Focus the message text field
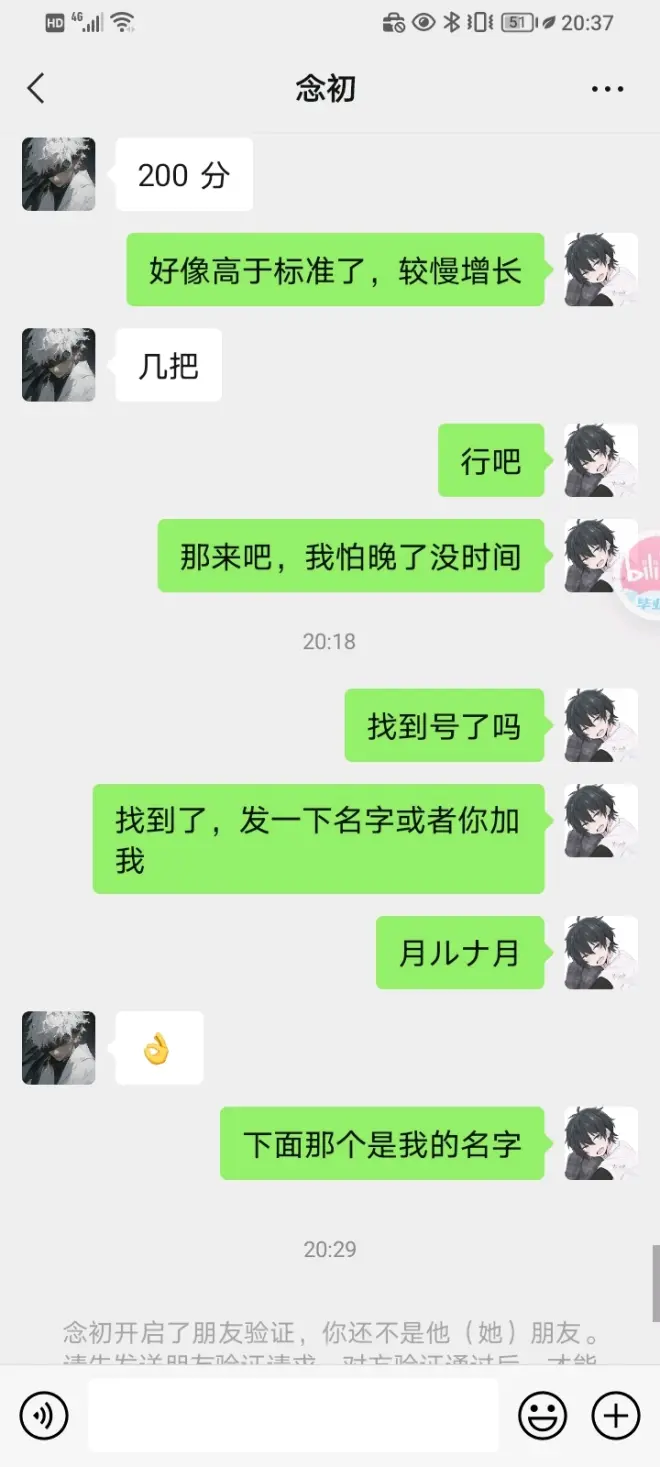This screenshot has height=1467, width=660. point(292,1415)
